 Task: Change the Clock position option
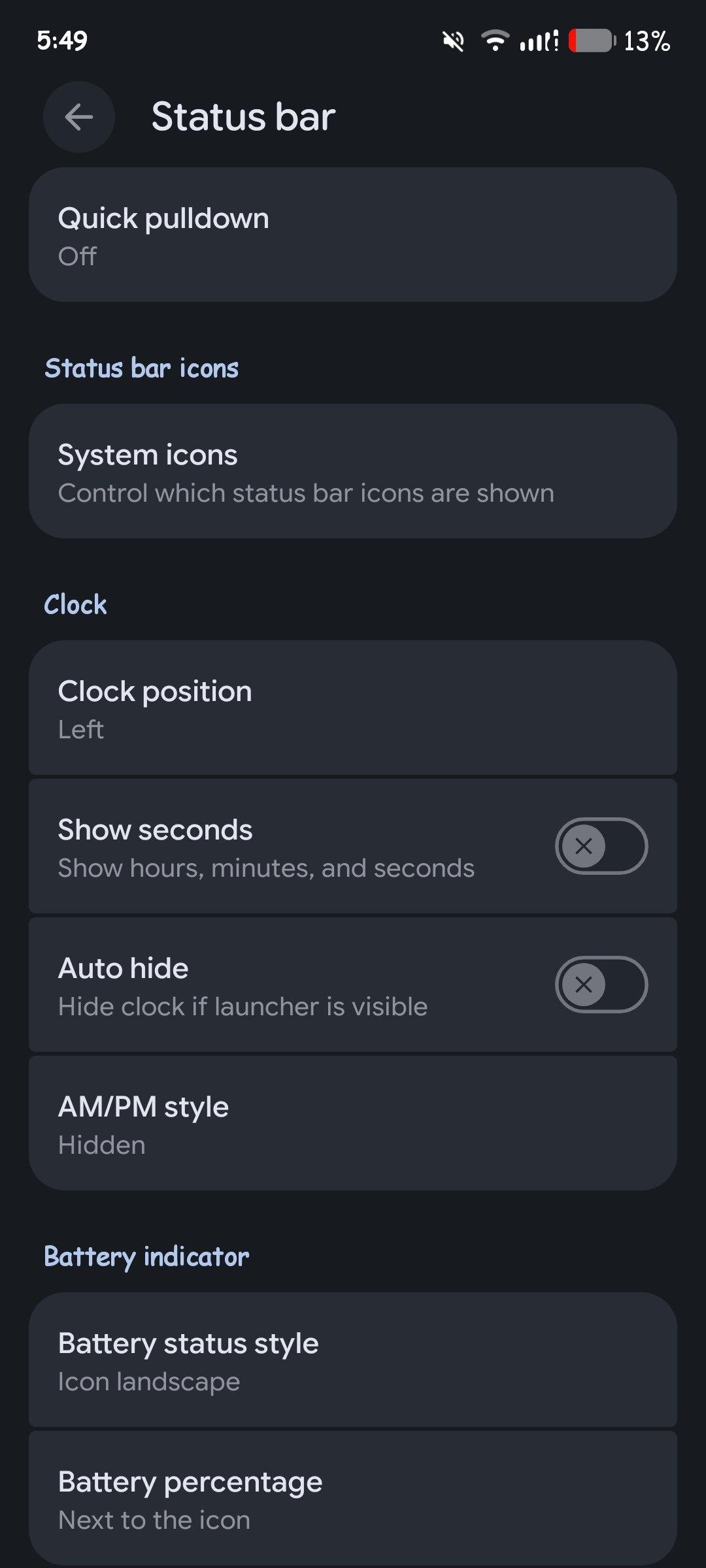click(353, 708)
